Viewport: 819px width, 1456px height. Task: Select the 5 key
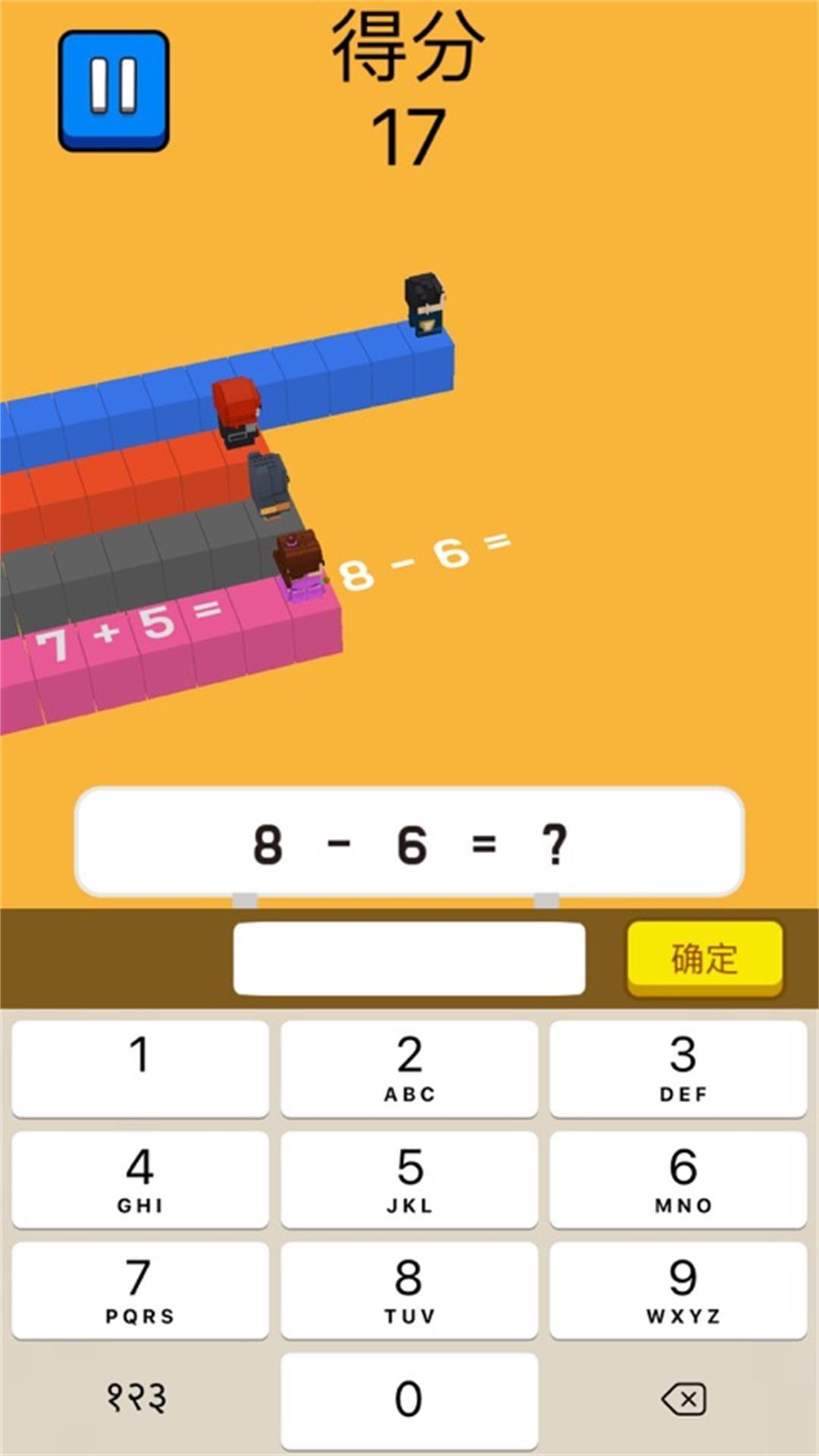click(x=409, y=1179)
